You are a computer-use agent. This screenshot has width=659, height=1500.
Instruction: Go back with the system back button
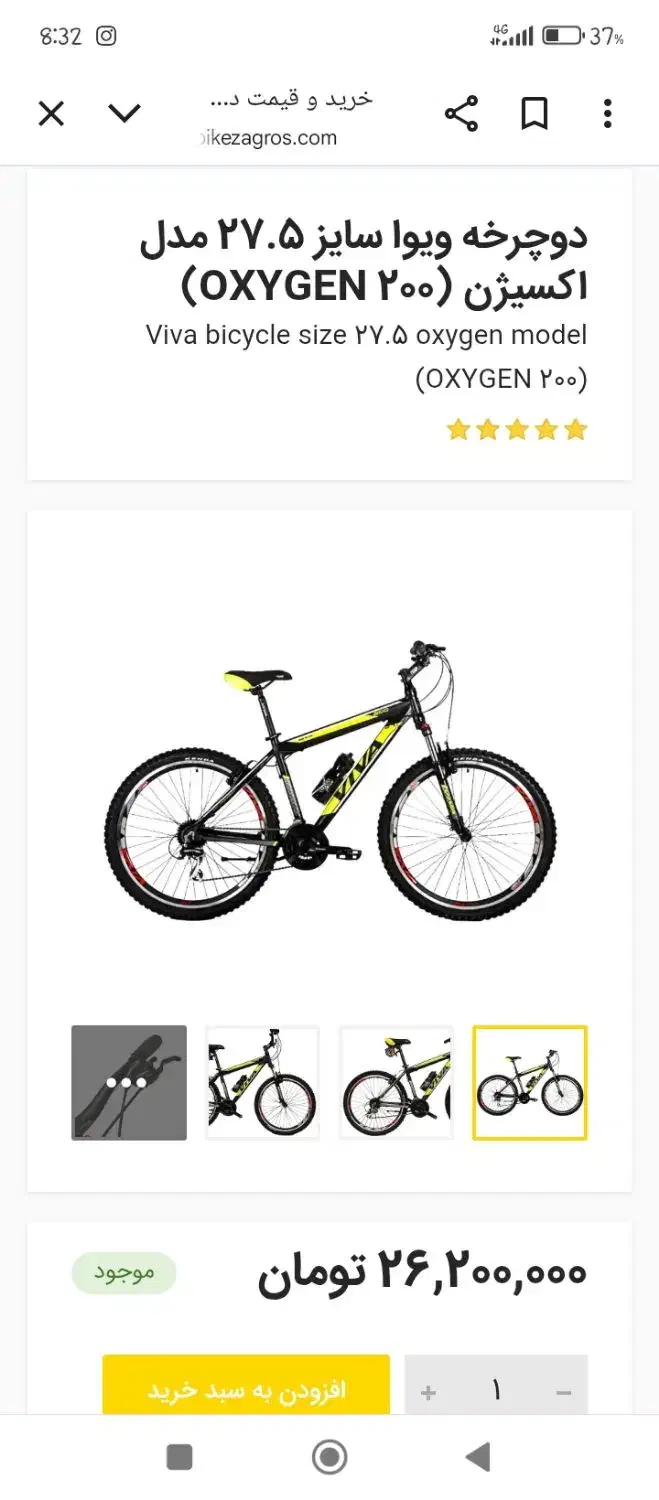[x=479, y=1457]
